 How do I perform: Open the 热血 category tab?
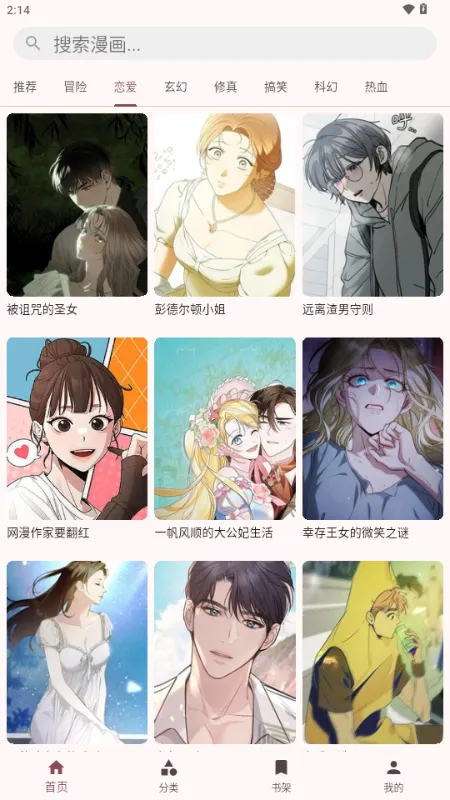point(376,87)
